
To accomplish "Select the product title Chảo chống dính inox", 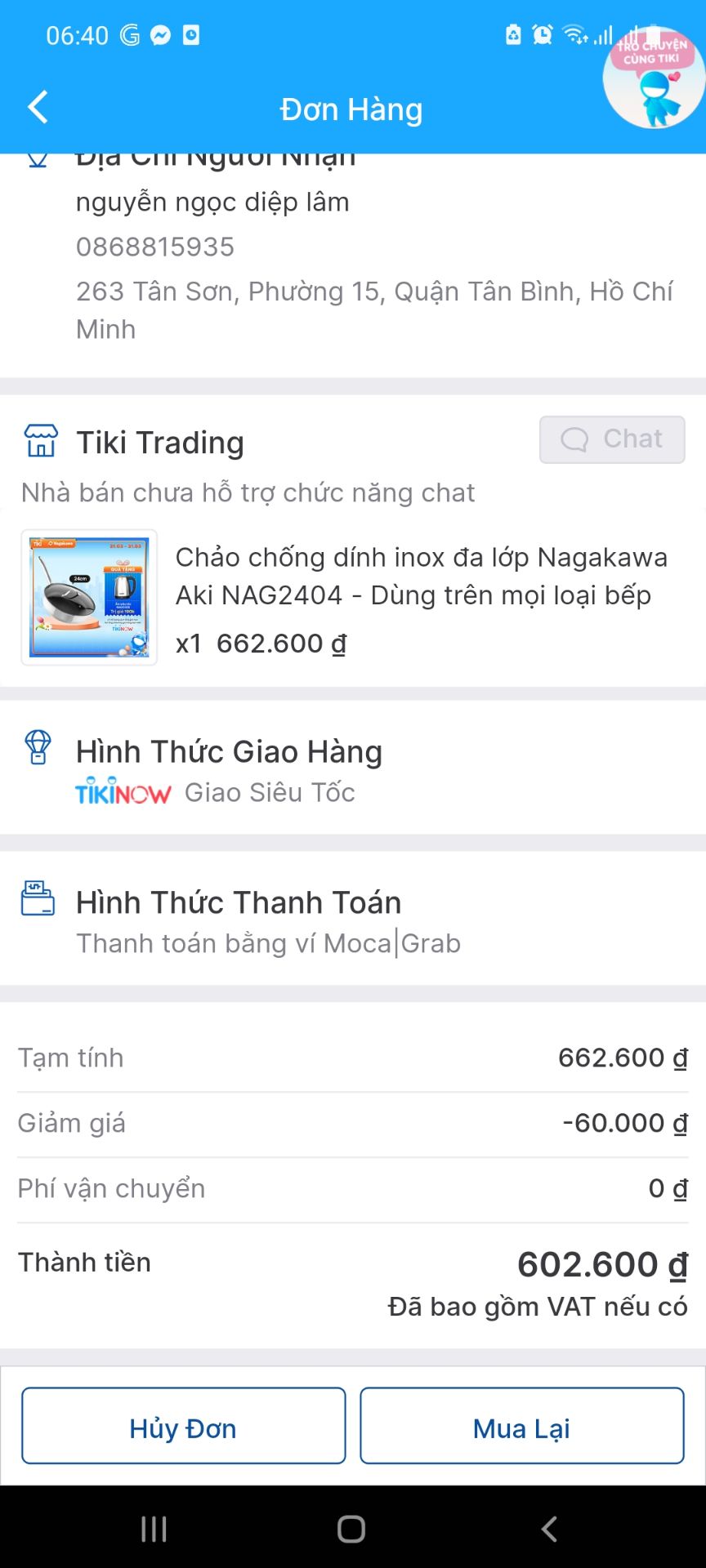I will pyautogui.click(x=422, y=576).
